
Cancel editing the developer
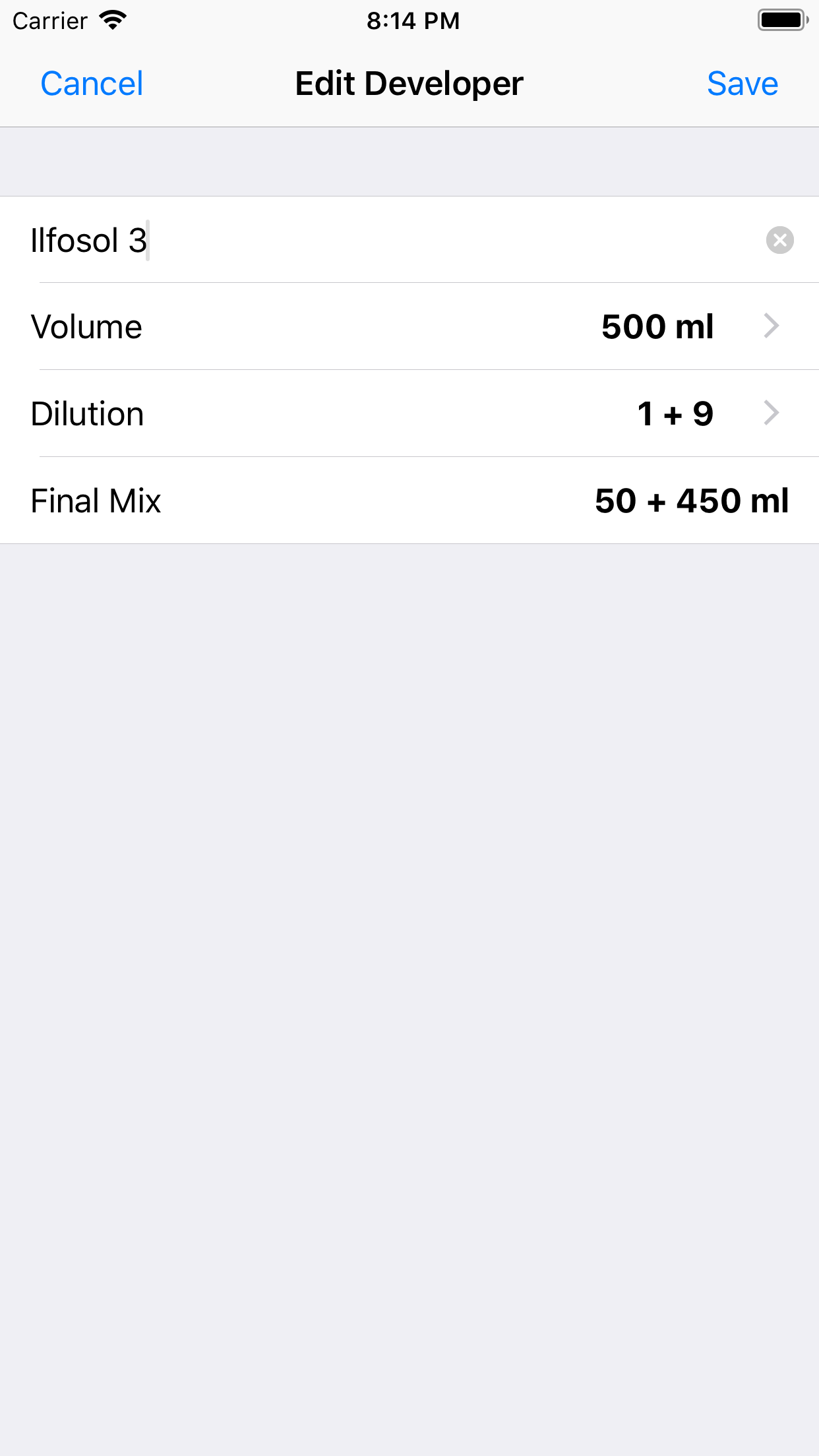(92, 84)
